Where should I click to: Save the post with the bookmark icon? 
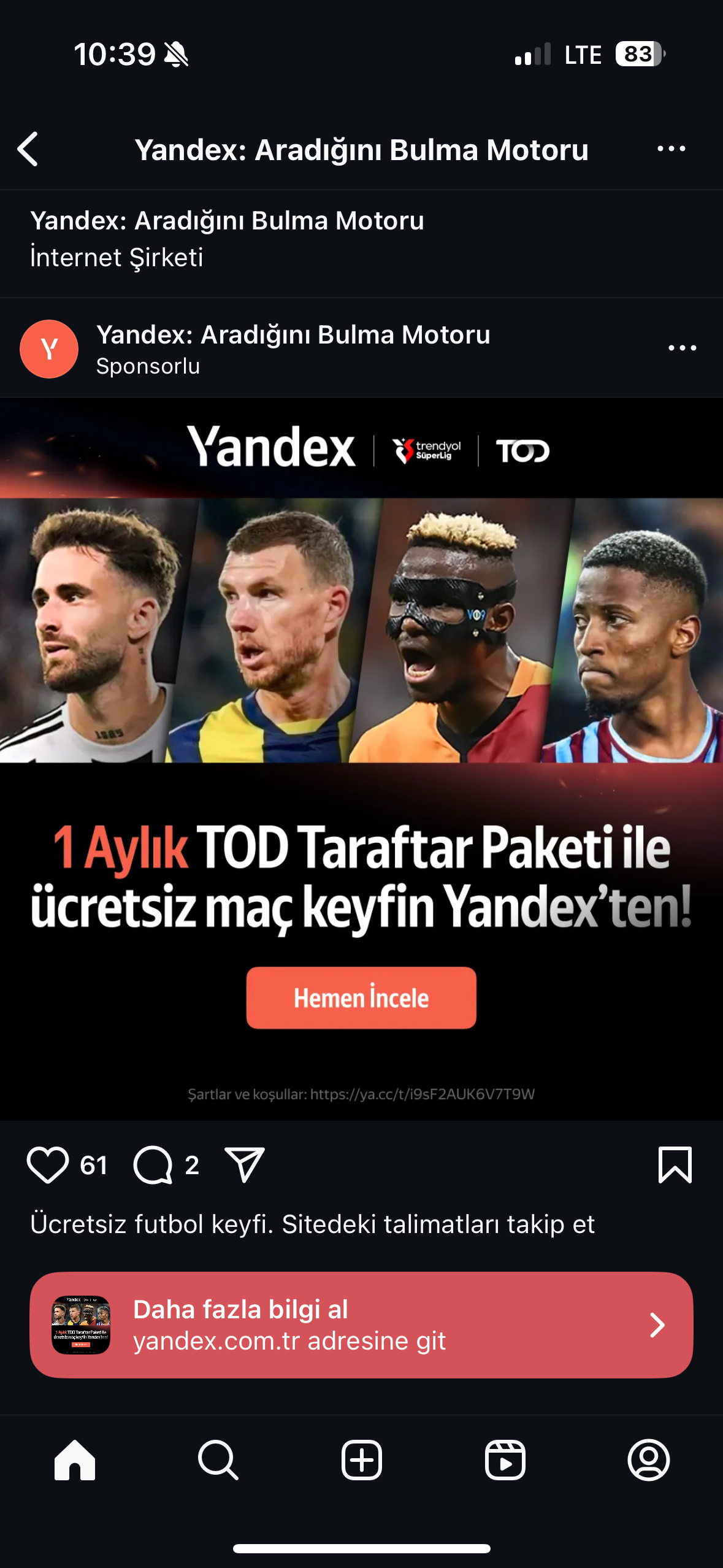click(675, 1164)
